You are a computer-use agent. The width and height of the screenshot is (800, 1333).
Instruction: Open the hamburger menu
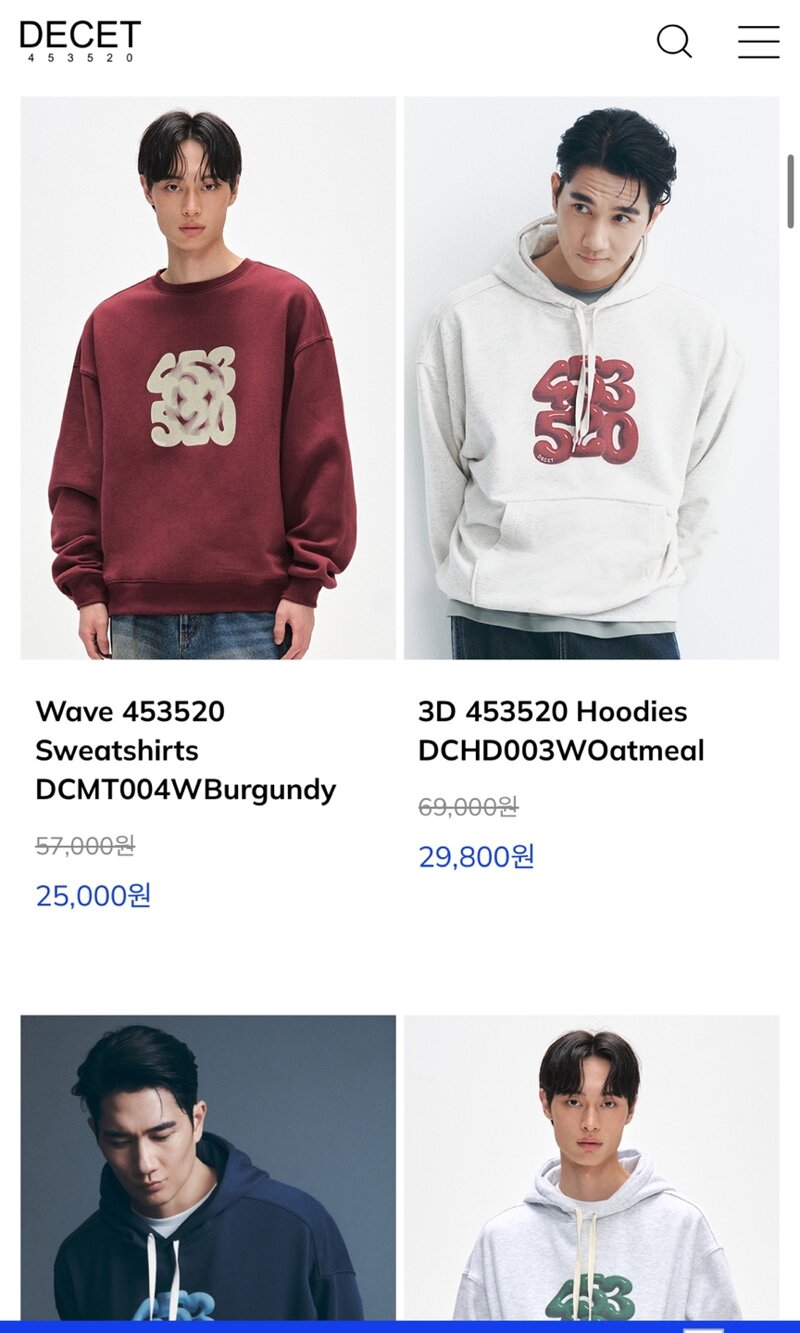pos(759,41)
